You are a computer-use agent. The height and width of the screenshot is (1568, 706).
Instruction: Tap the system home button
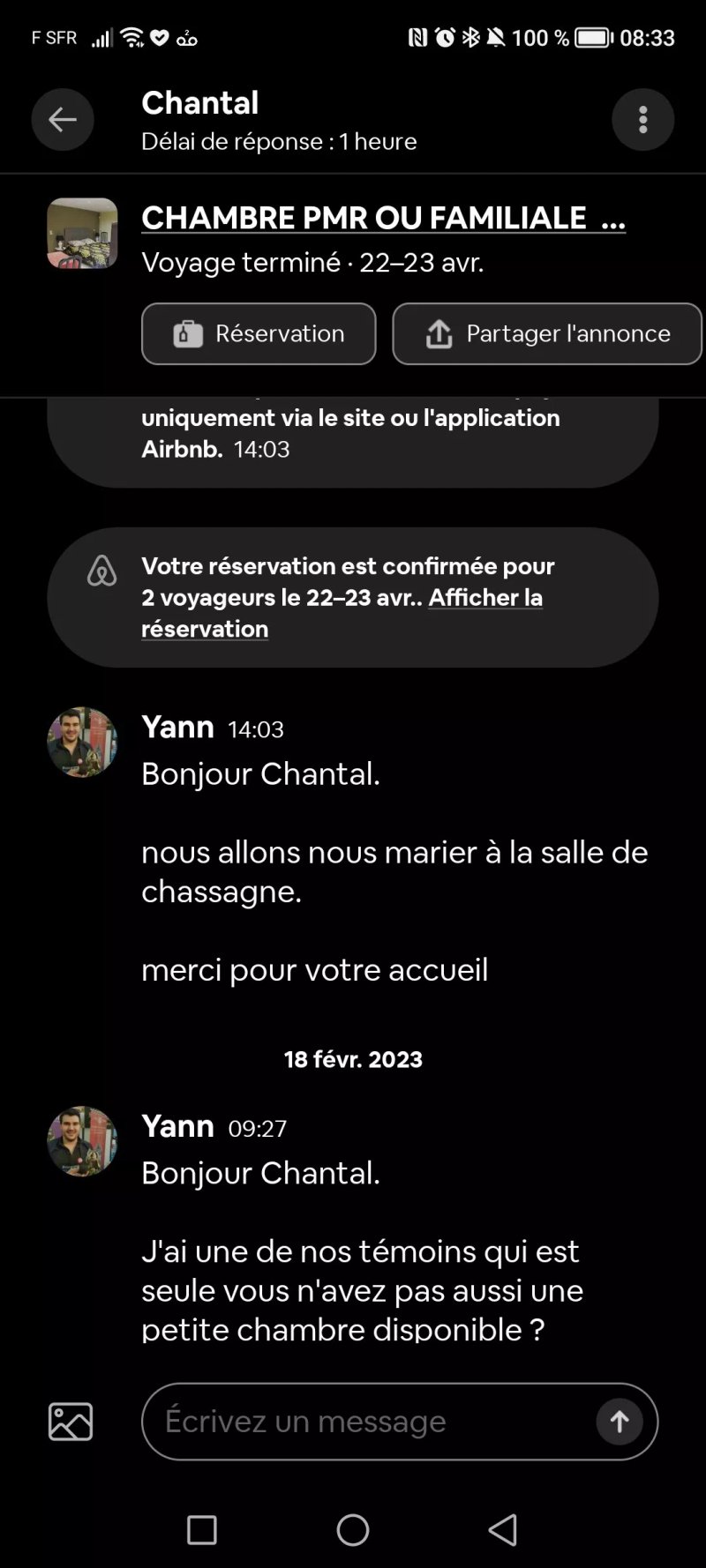tap(353, 1530)
